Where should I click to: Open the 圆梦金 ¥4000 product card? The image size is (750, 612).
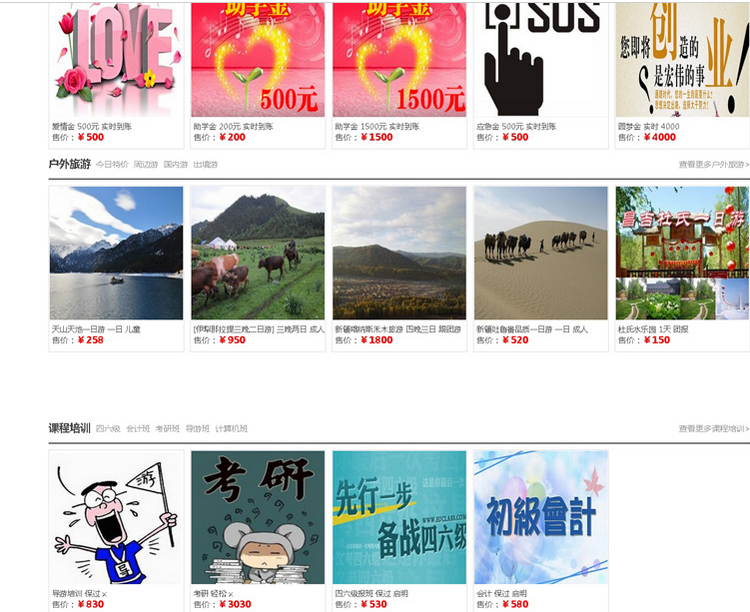point(682,60)
